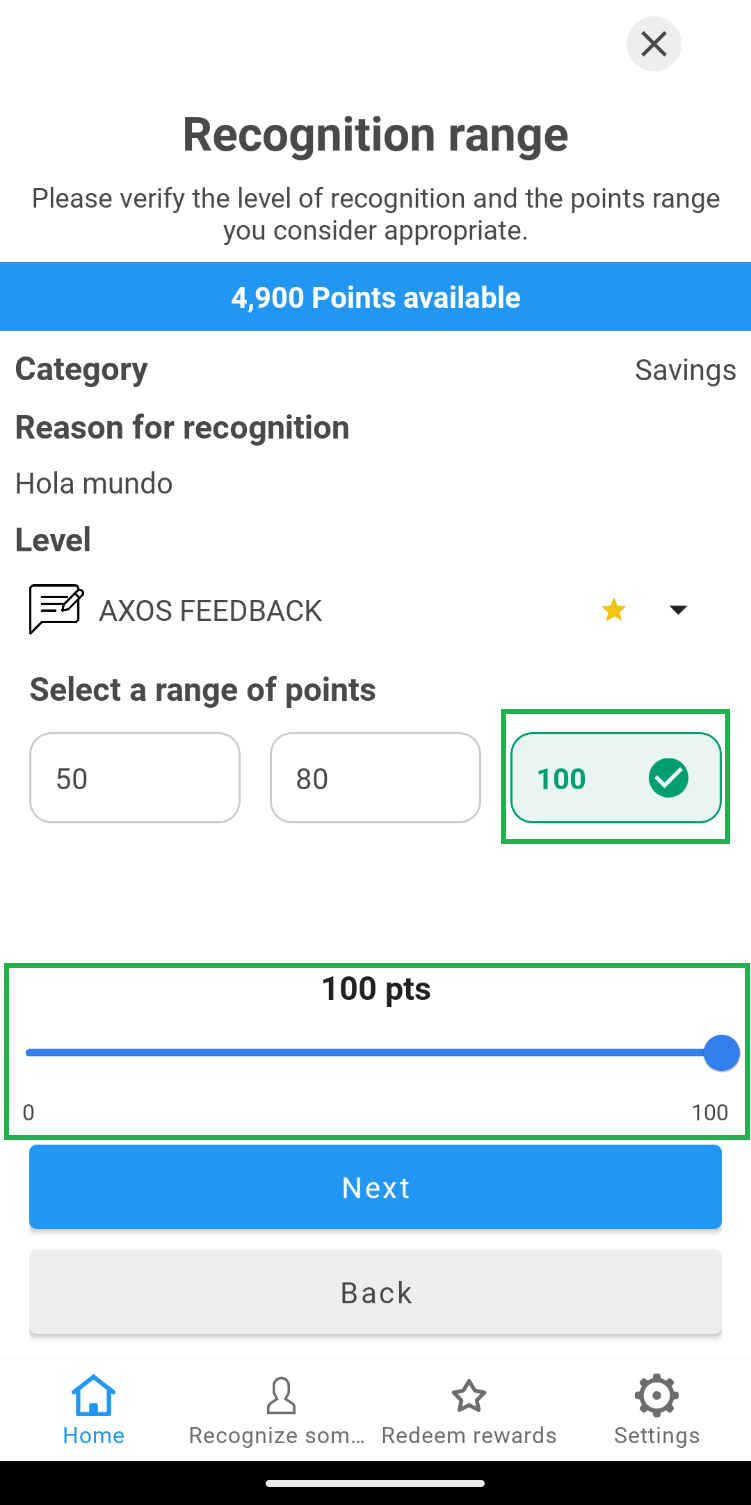Viewport: 751px width, 1505px height.
Task: Open the Recognize someone tab
Action: click(x=280, y=1410)
